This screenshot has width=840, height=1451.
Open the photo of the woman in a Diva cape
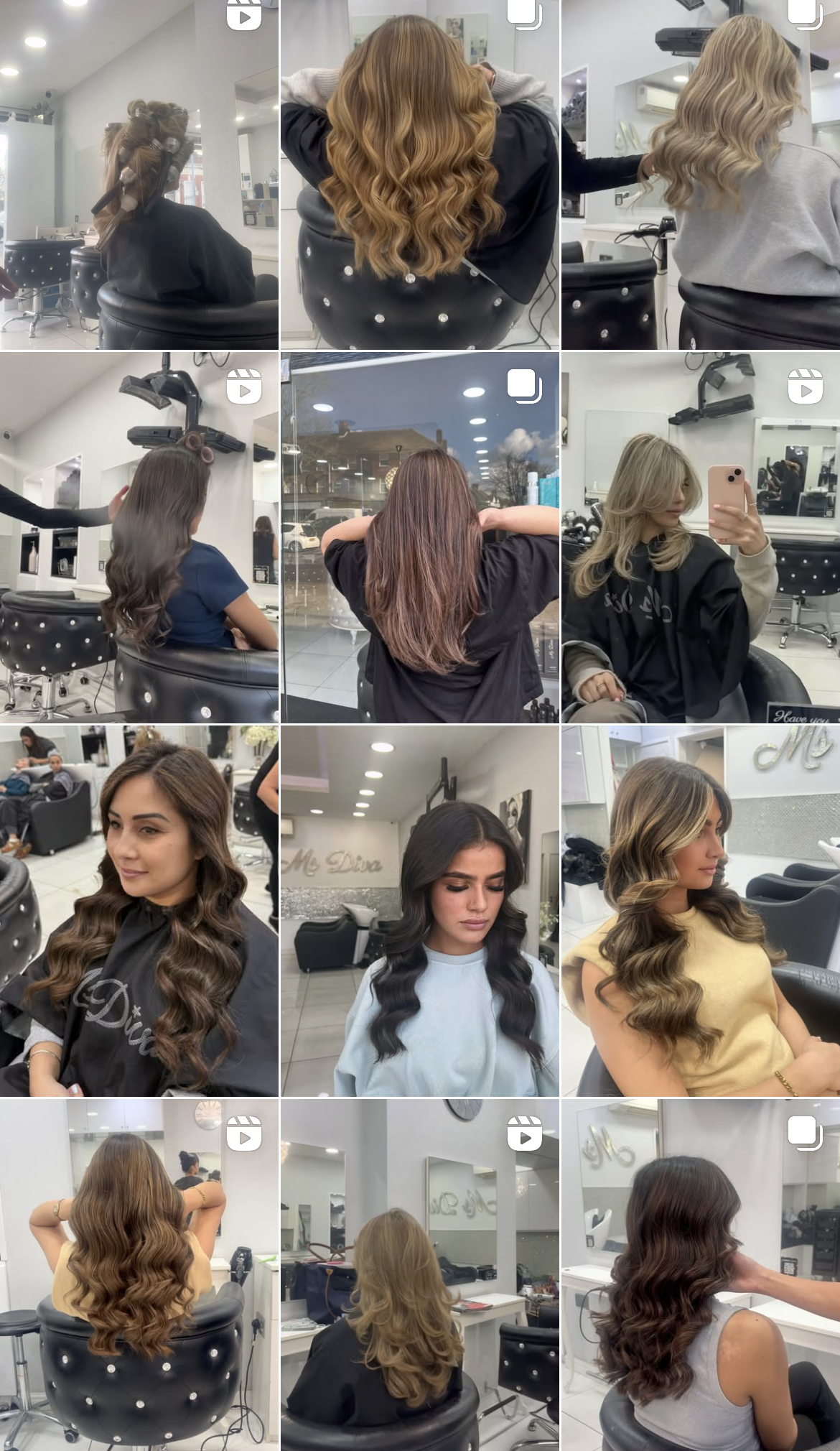[139, 911]
